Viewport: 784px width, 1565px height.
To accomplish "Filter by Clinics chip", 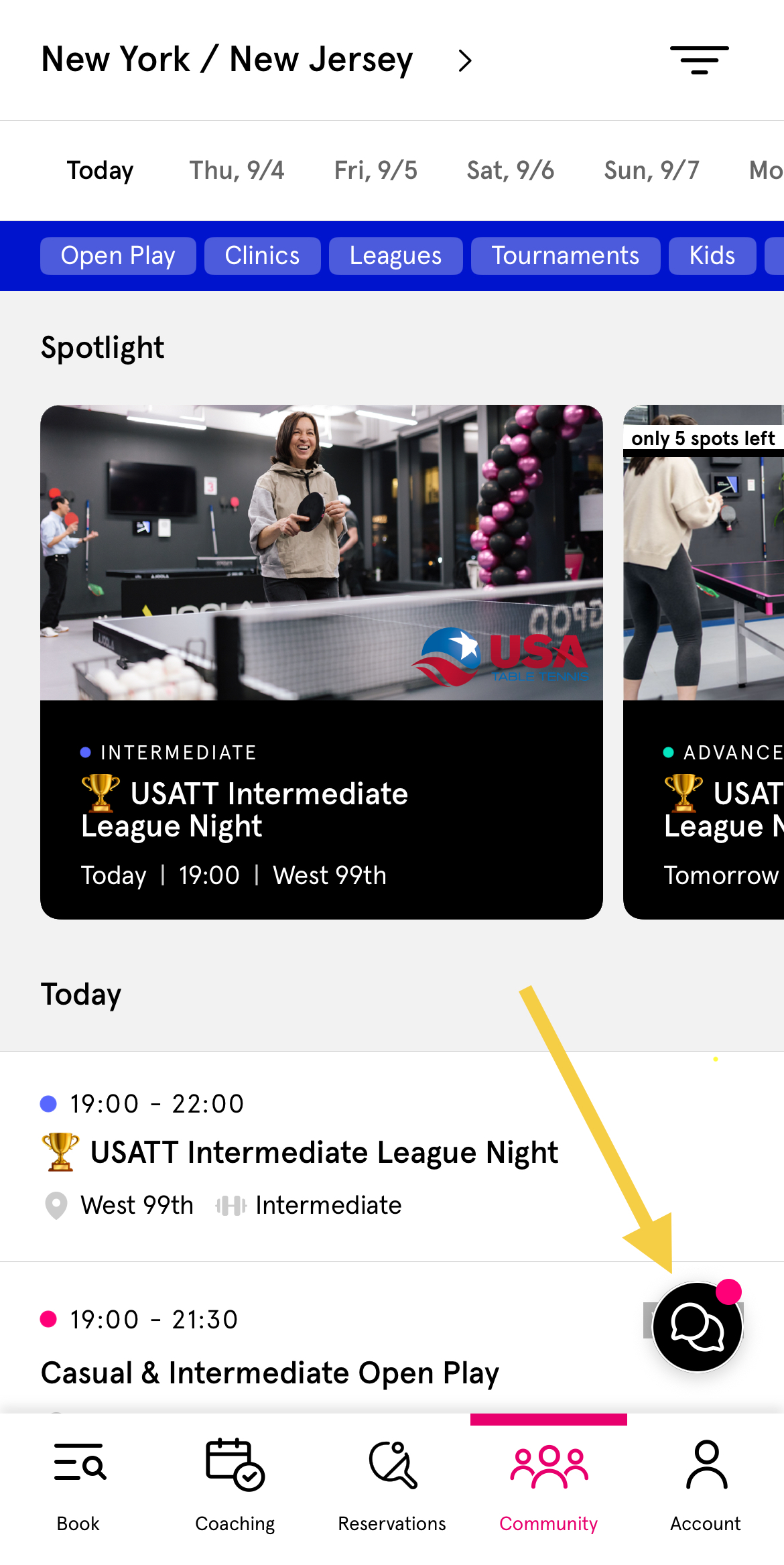I will click(x=262, y=256).
